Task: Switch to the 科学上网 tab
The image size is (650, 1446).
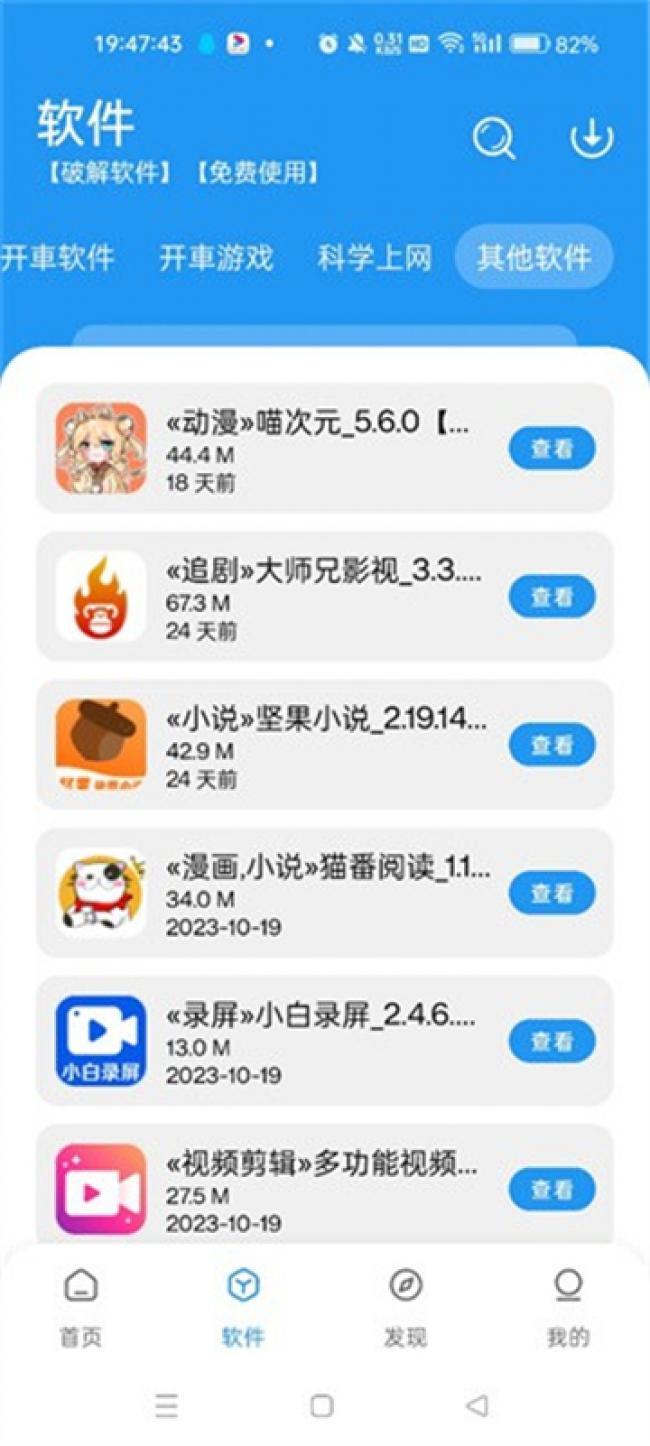Action: click(375, 258)
